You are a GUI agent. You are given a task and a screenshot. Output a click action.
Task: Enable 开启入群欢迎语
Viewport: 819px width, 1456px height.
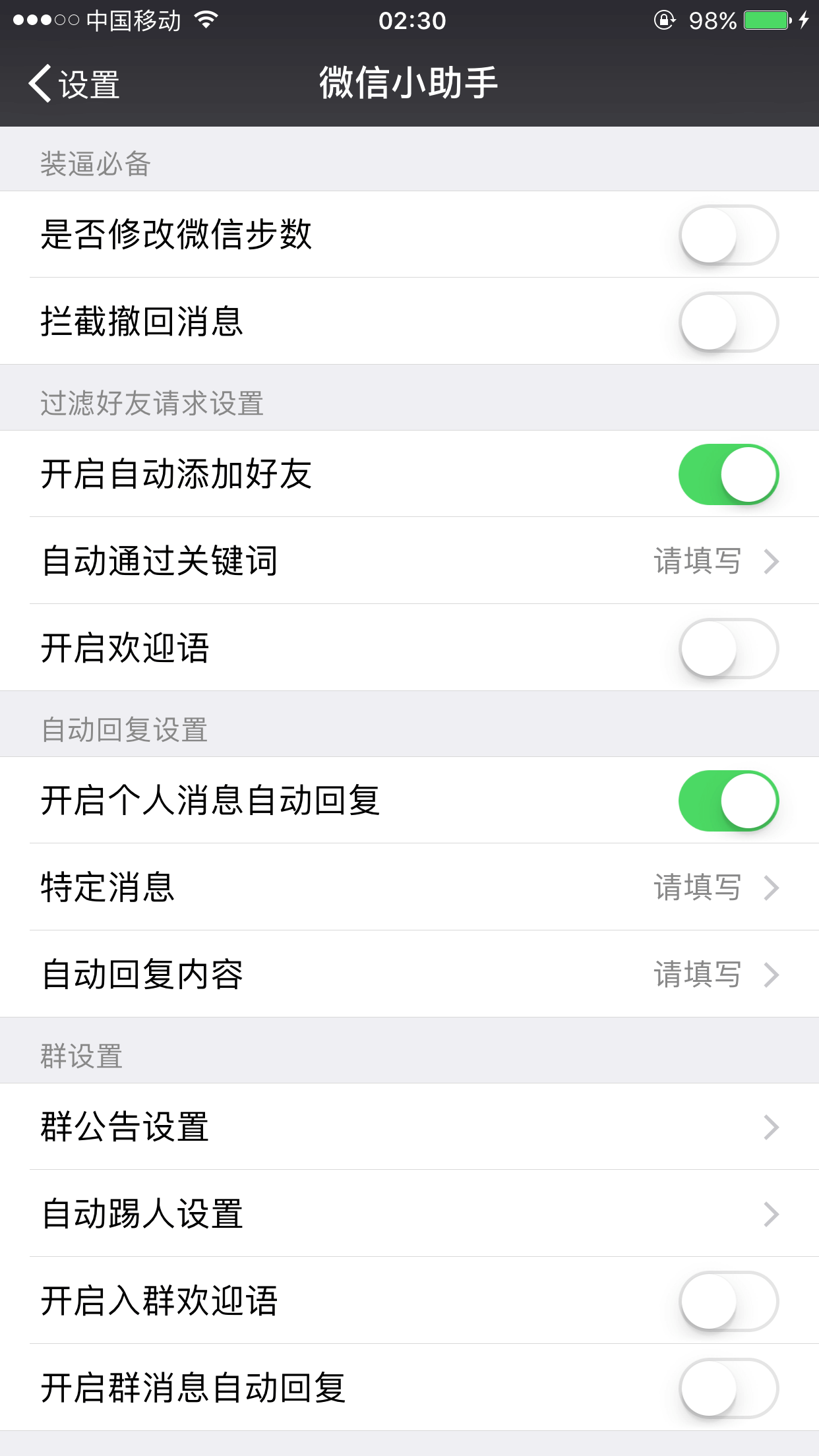coord(728,1301)
